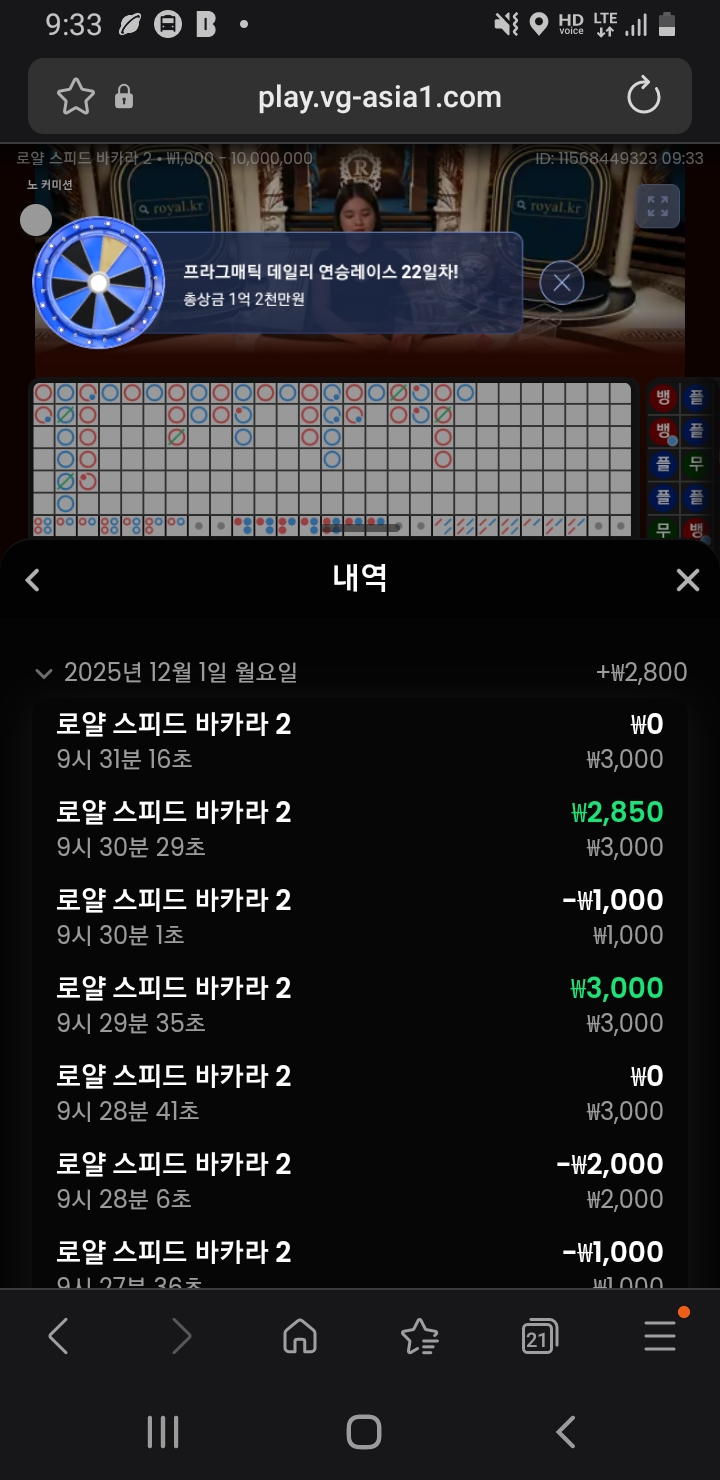Open the 9시 31분 16초 game record
The image size is (720, 1480).
360,741
